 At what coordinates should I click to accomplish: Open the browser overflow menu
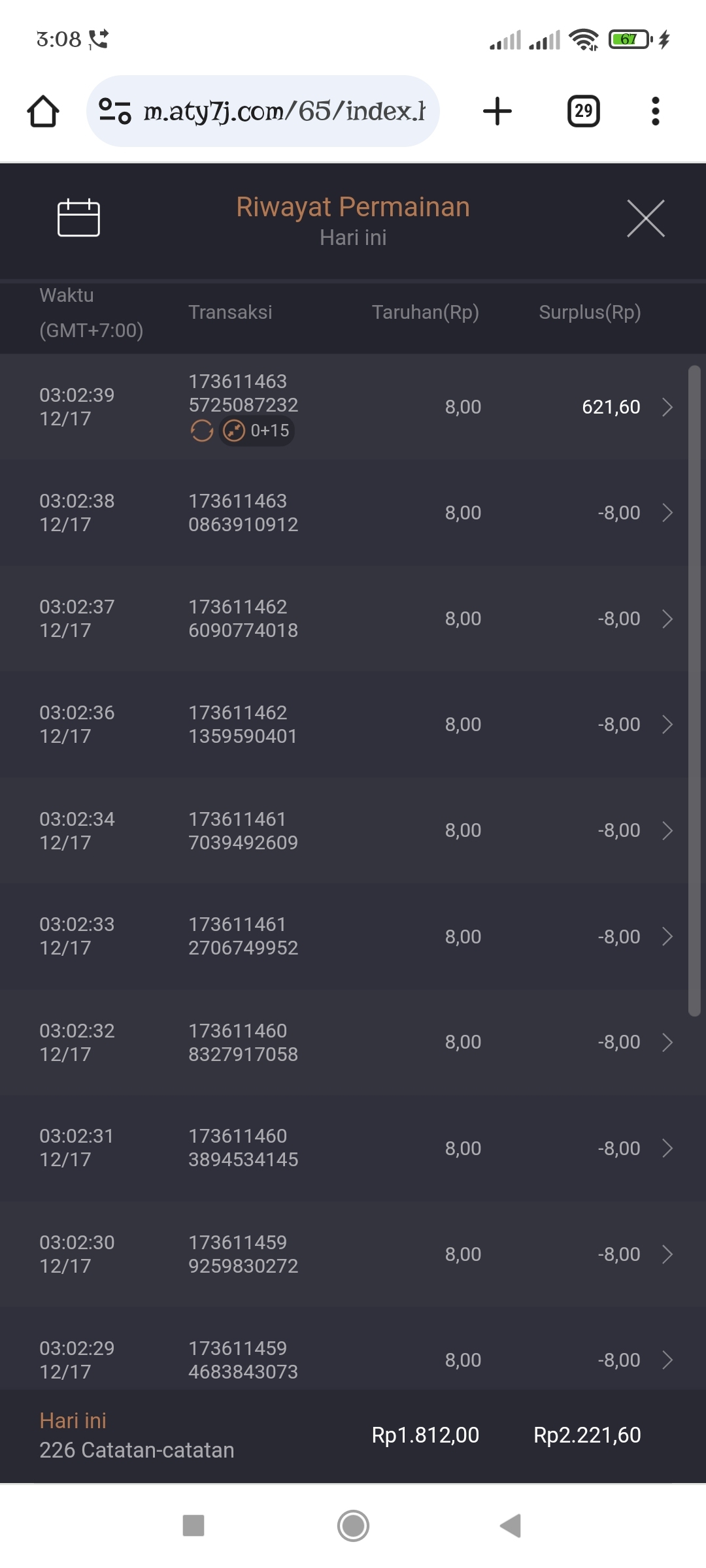tap(655, 111)
